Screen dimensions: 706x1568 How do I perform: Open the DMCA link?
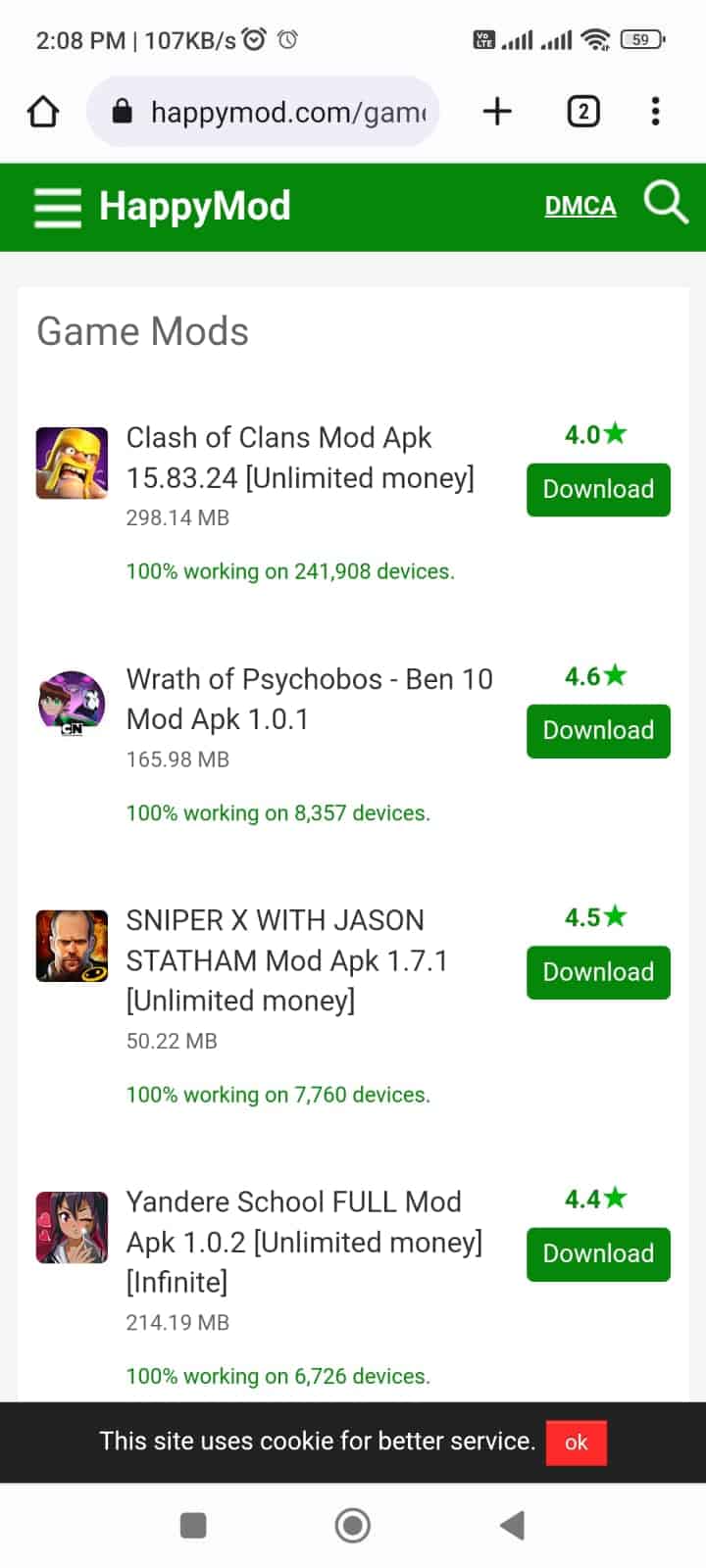tap(580, 206)
